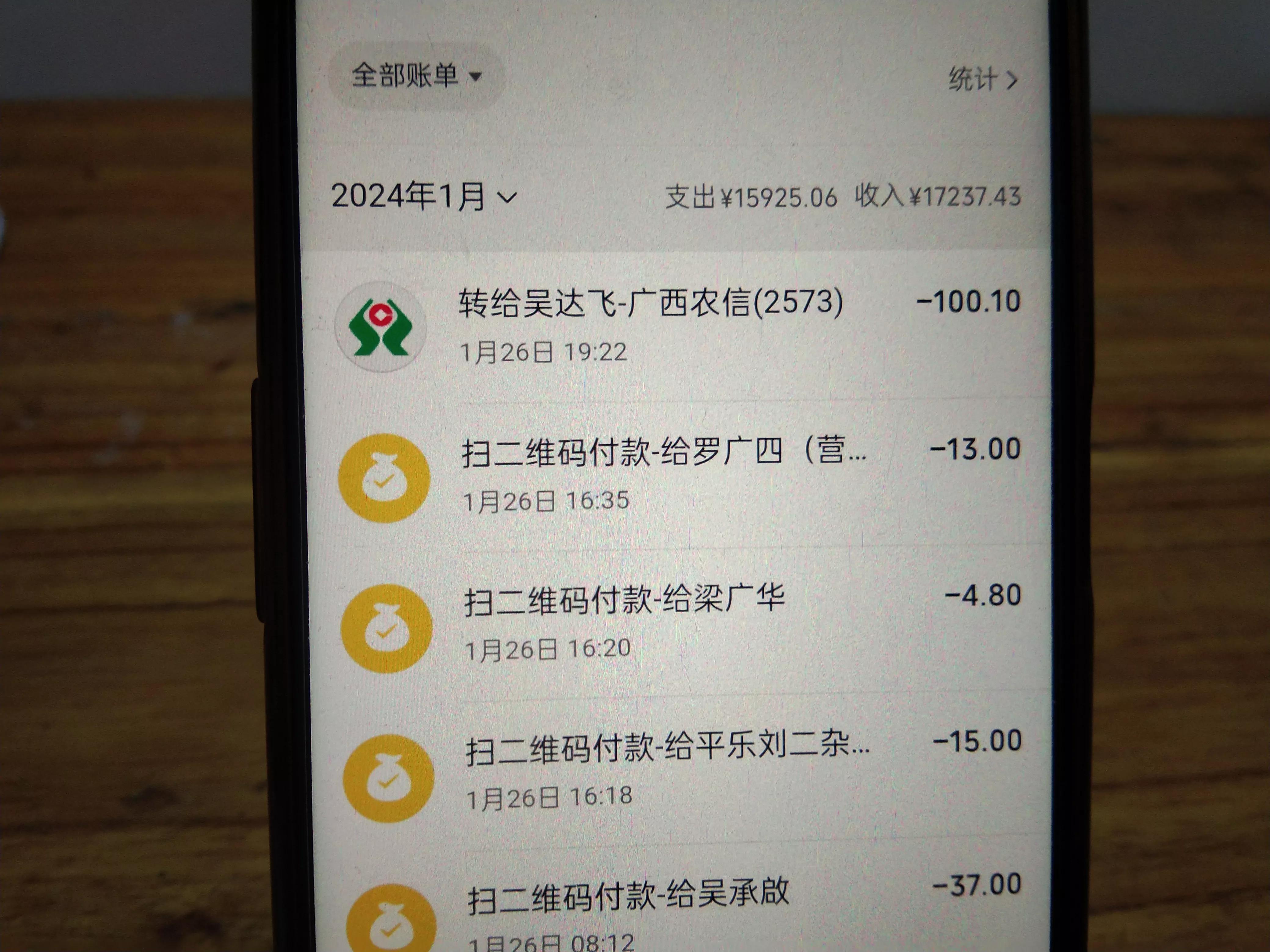
Task: Open the 全部账单 filter dropdown
Action: click(416, 75)
